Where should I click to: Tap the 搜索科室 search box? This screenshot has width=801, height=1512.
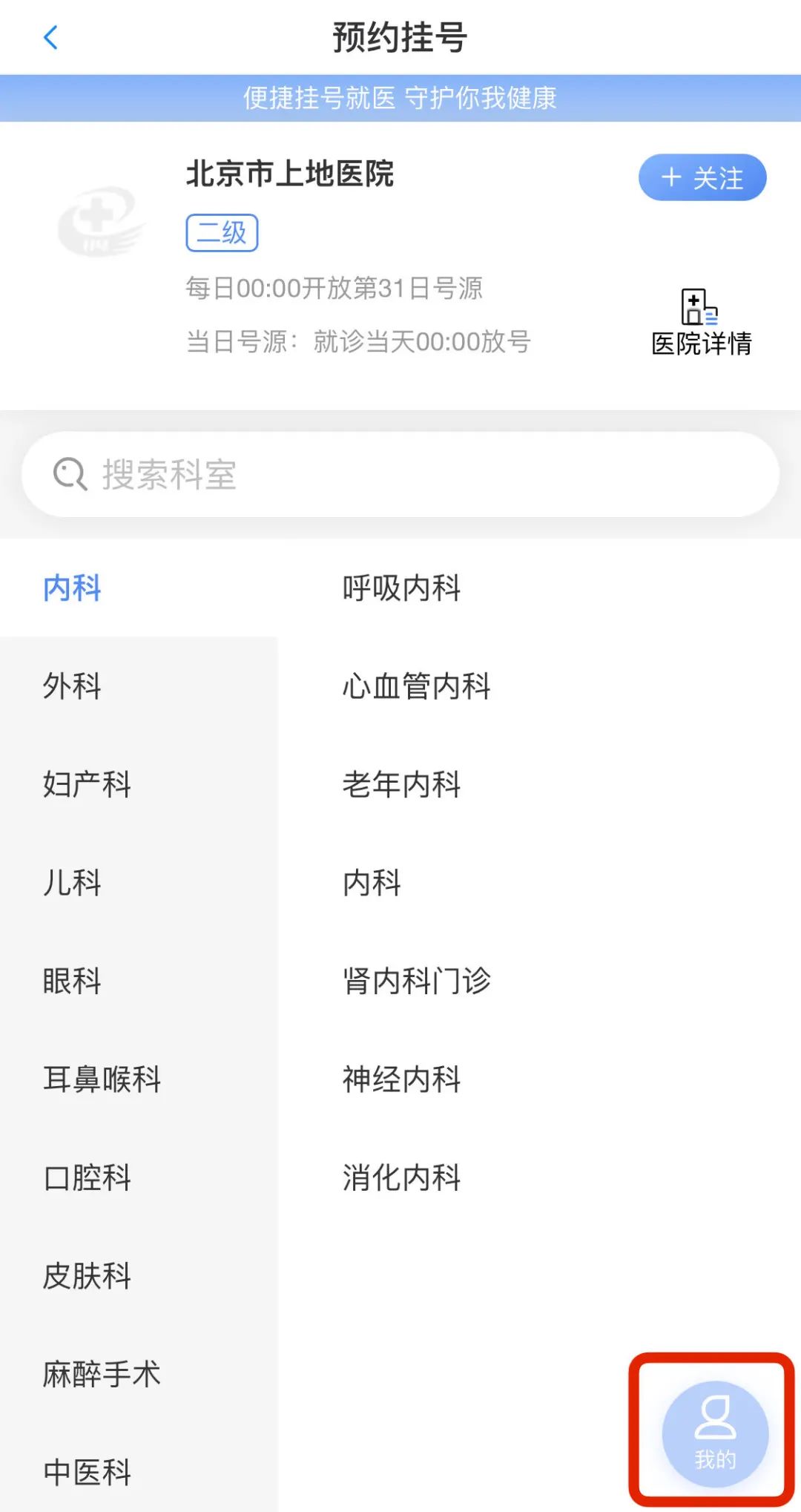[400, 475]
